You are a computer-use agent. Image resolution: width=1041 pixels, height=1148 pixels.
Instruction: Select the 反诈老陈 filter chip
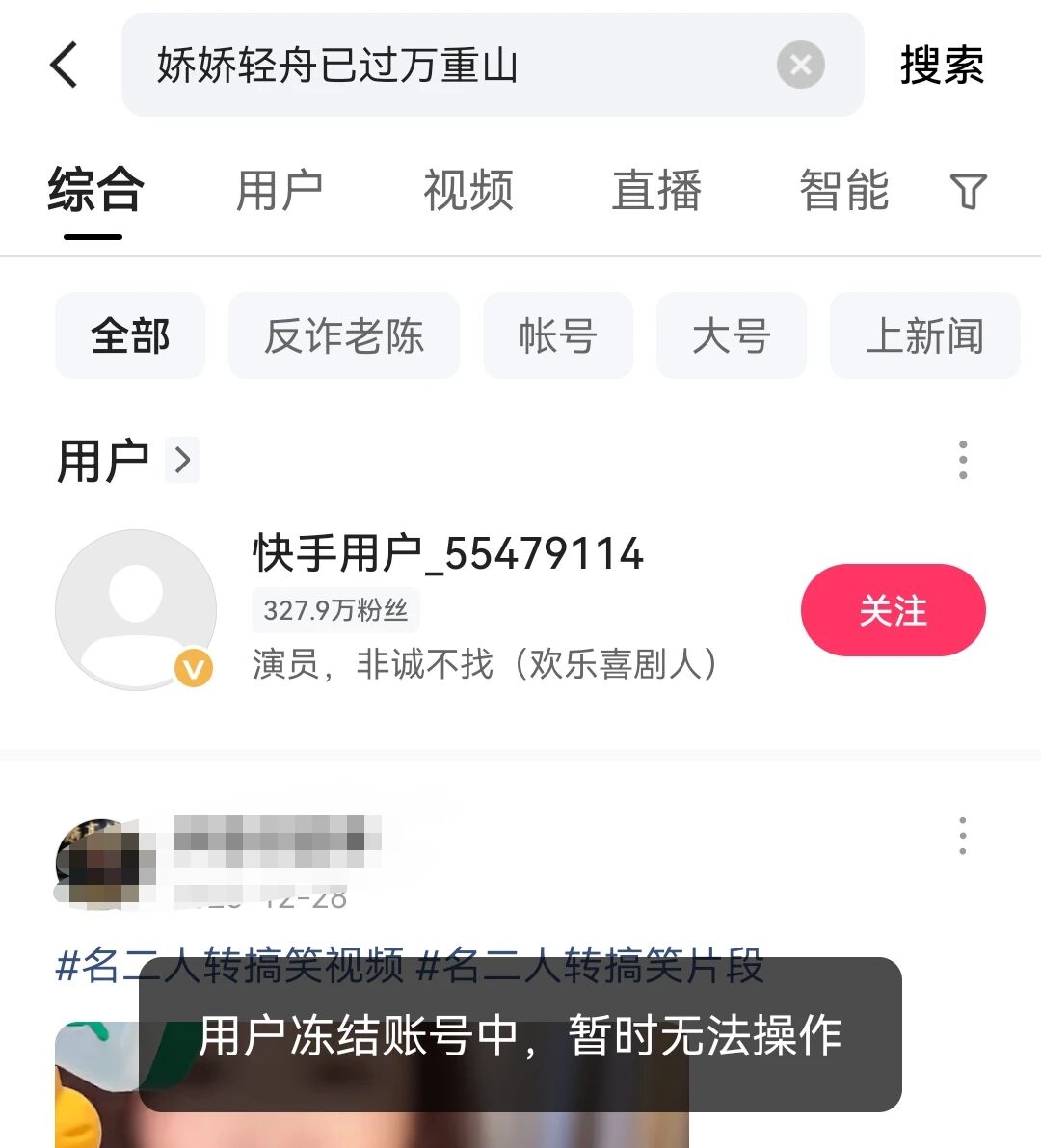click(x=344, y=335)
